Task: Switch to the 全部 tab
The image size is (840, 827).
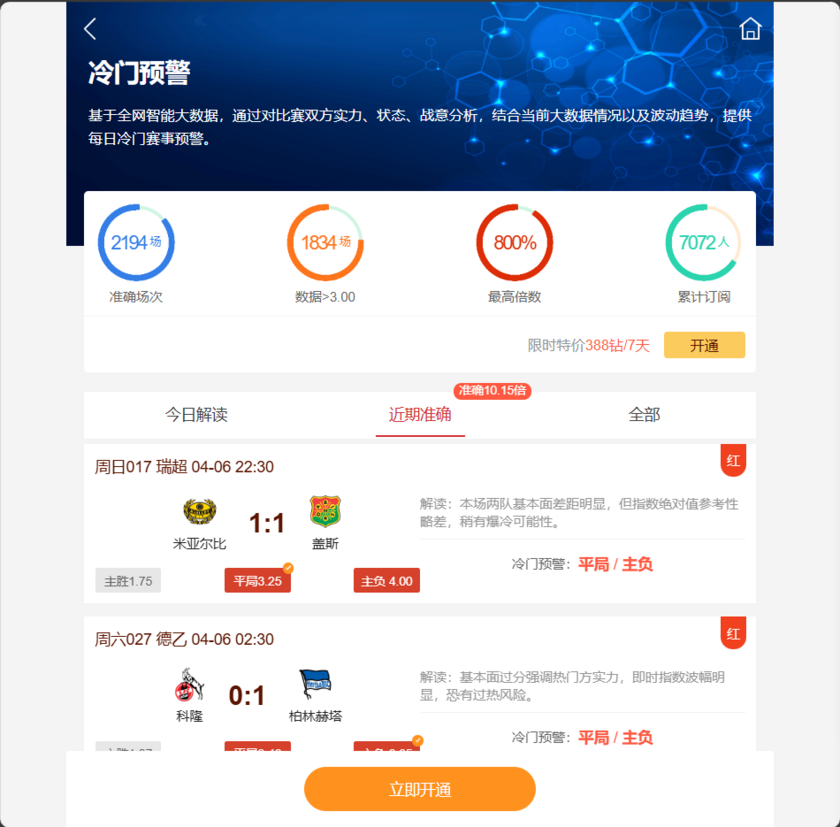Action: coord(644,414)
